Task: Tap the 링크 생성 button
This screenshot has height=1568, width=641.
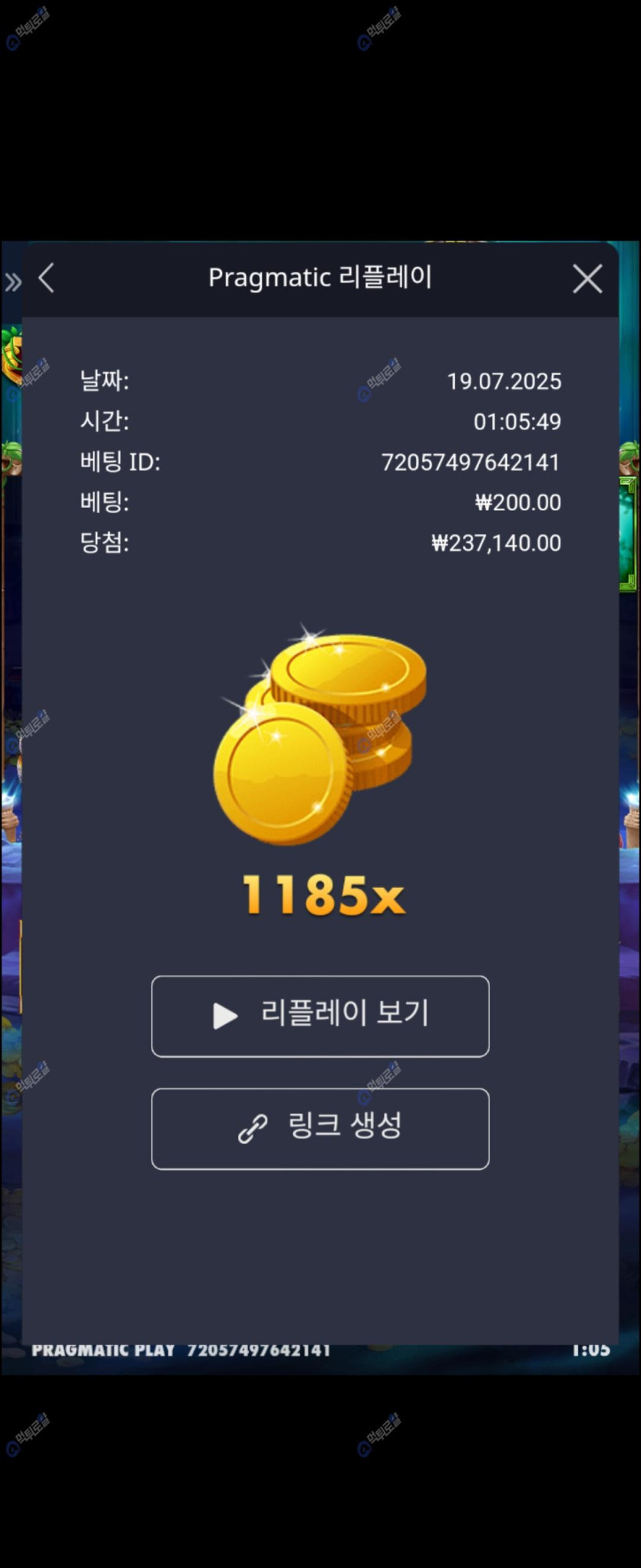Action: click(320, 1128)
